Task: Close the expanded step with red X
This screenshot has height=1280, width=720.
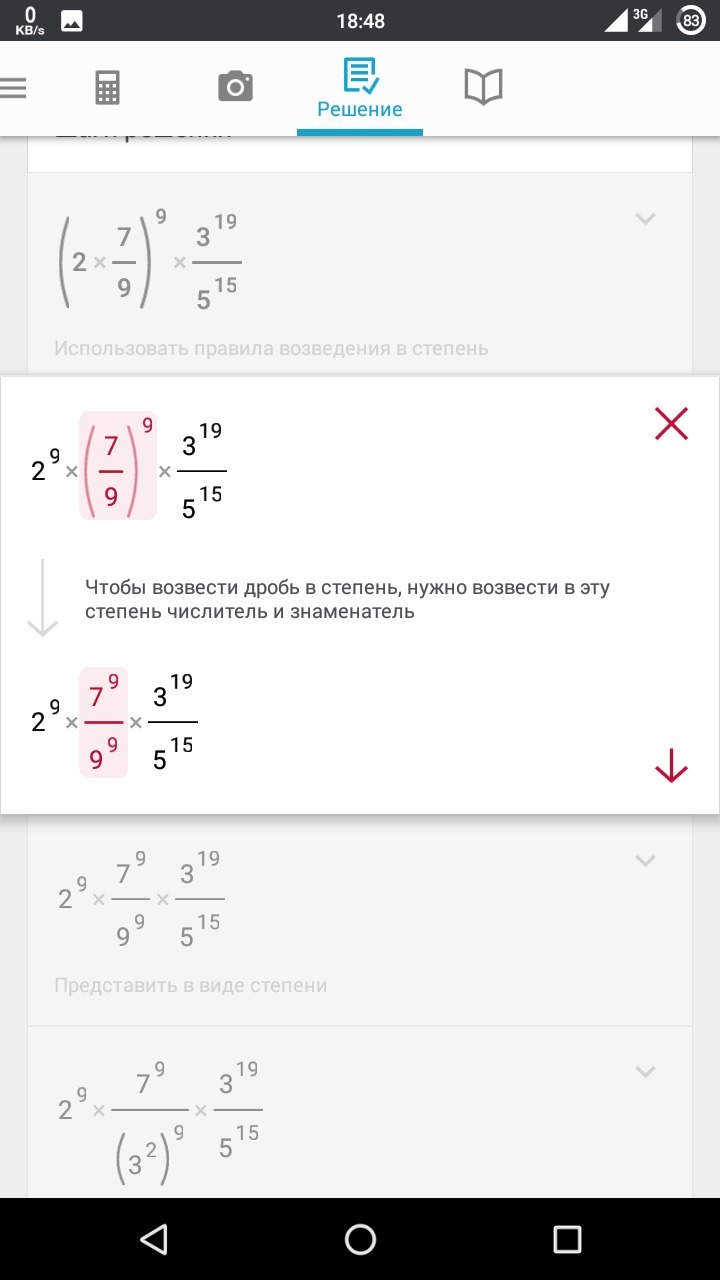Action: [x=671, y=424]
